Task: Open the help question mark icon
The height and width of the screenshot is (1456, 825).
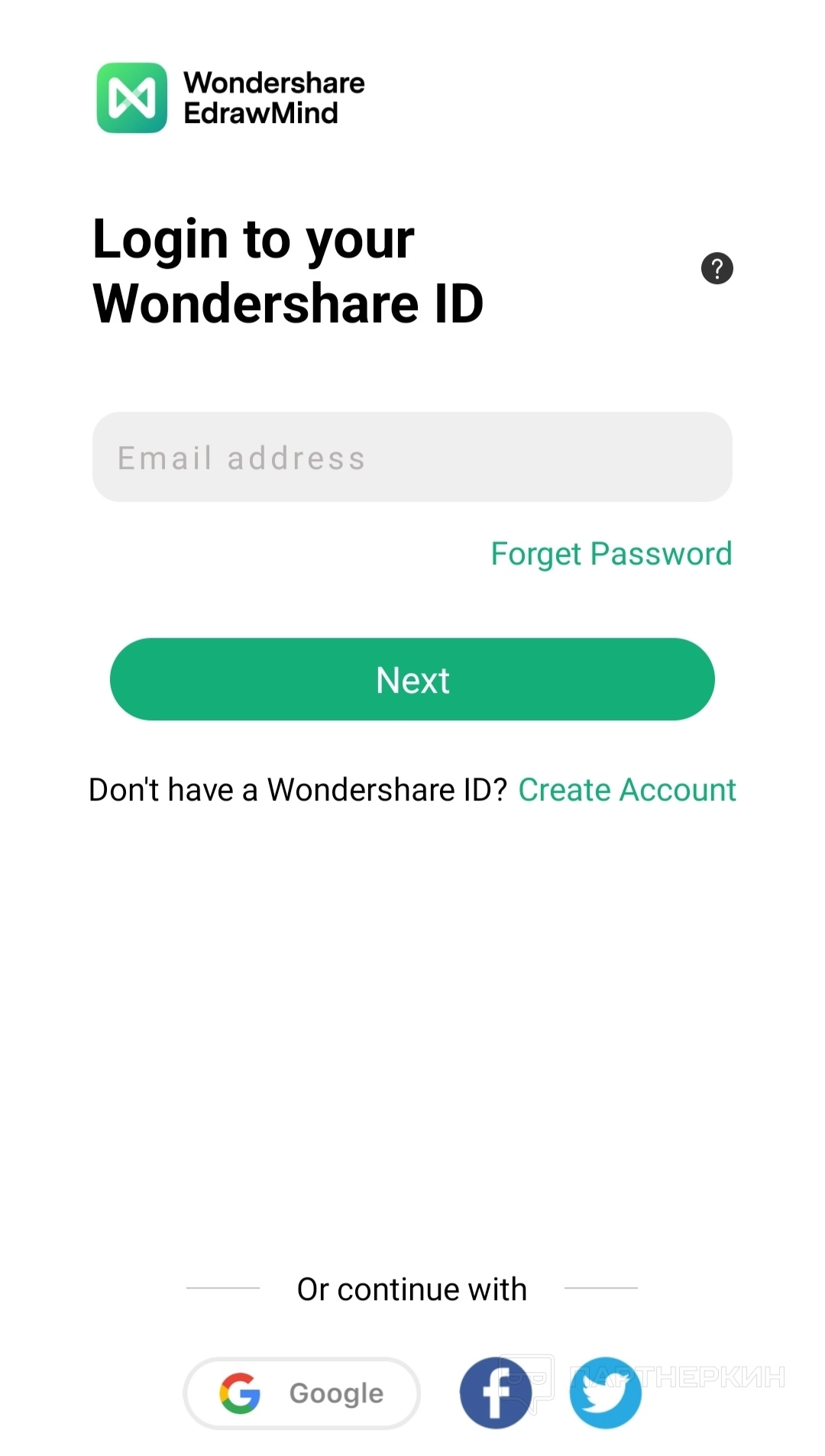Action: (x=717, y=268)
